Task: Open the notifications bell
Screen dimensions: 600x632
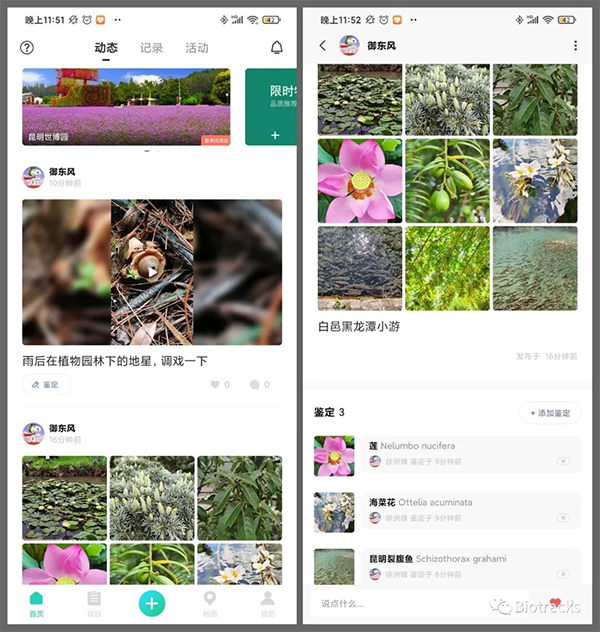Action: pos(277,48)
